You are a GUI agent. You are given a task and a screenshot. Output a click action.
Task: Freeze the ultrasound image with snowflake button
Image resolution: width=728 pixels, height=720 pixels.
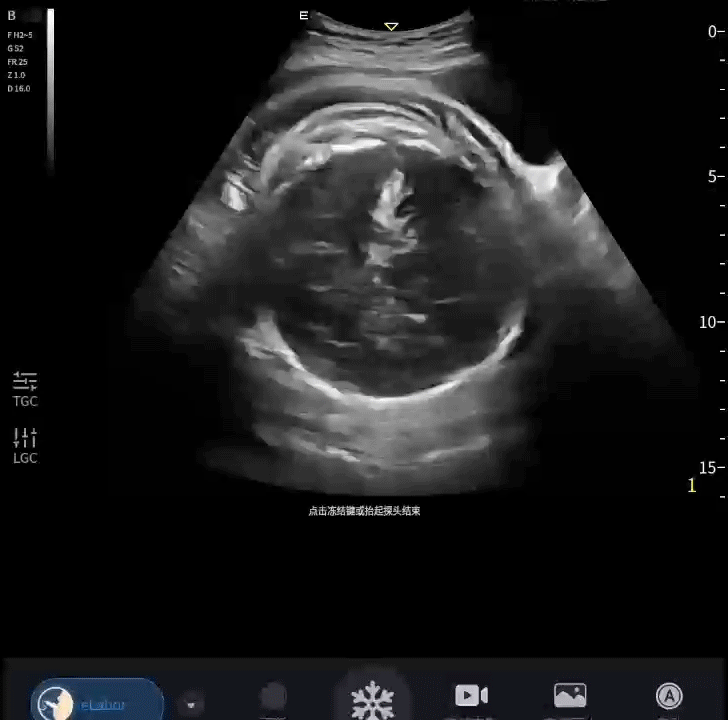(x=372, y=698)
